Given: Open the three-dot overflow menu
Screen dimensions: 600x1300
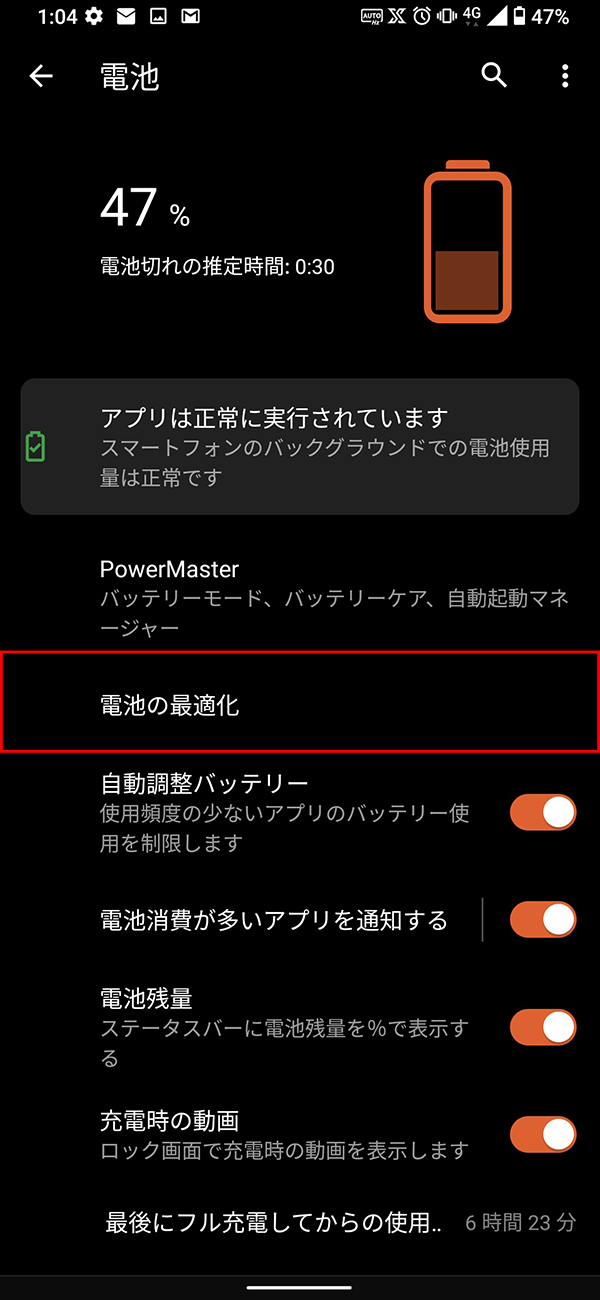Looking at the screenshot, I should pos(565,76).
